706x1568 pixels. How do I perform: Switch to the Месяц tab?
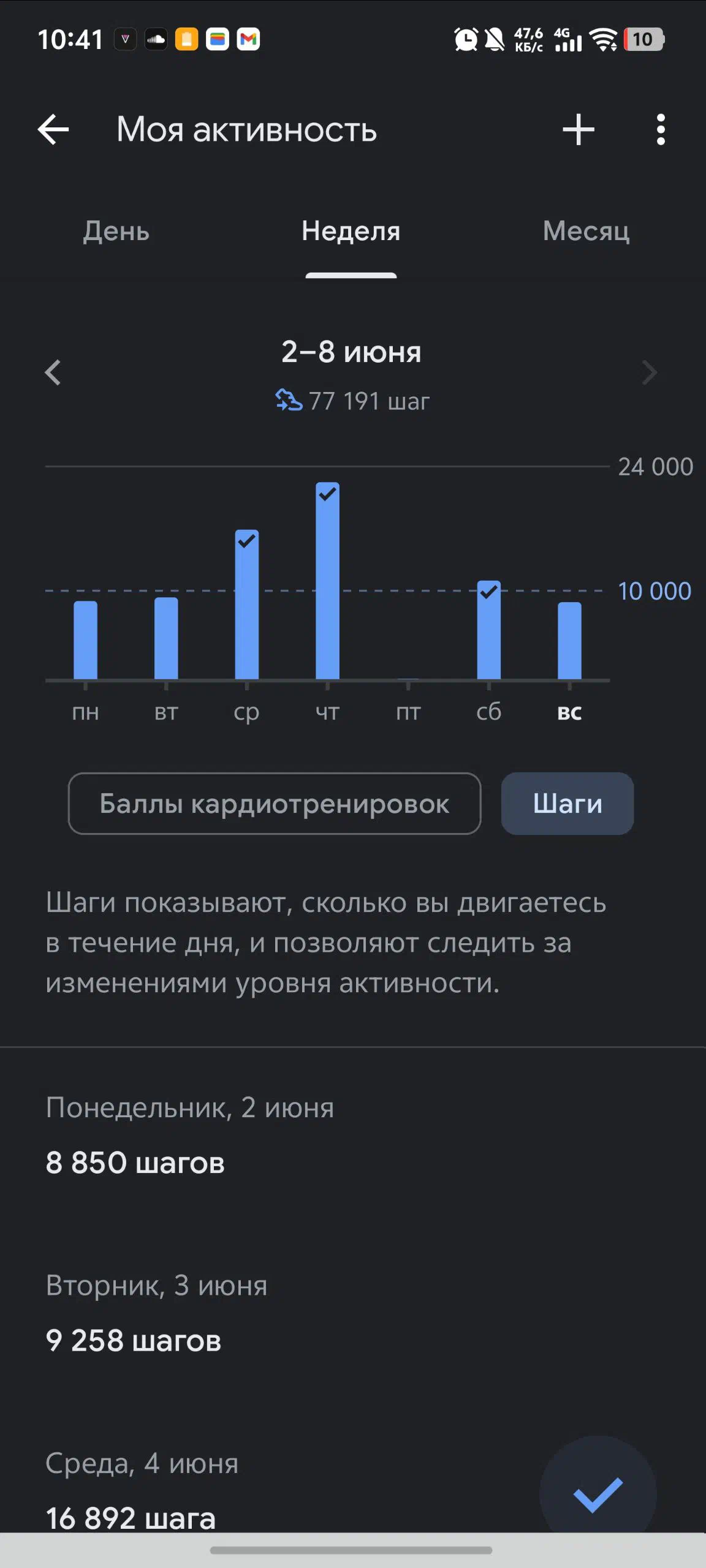586,232
